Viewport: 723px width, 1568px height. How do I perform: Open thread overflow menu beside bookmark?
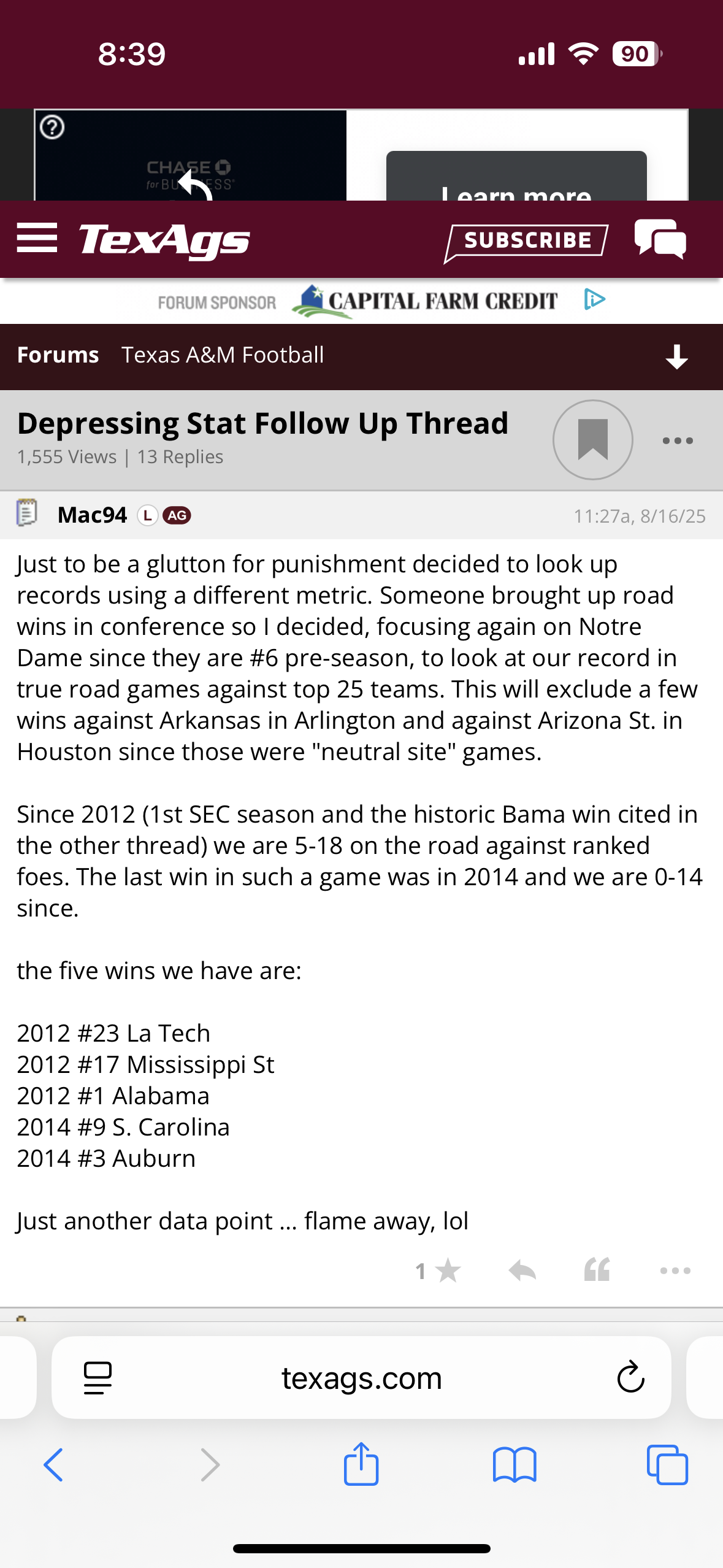[x=678, y=440]
